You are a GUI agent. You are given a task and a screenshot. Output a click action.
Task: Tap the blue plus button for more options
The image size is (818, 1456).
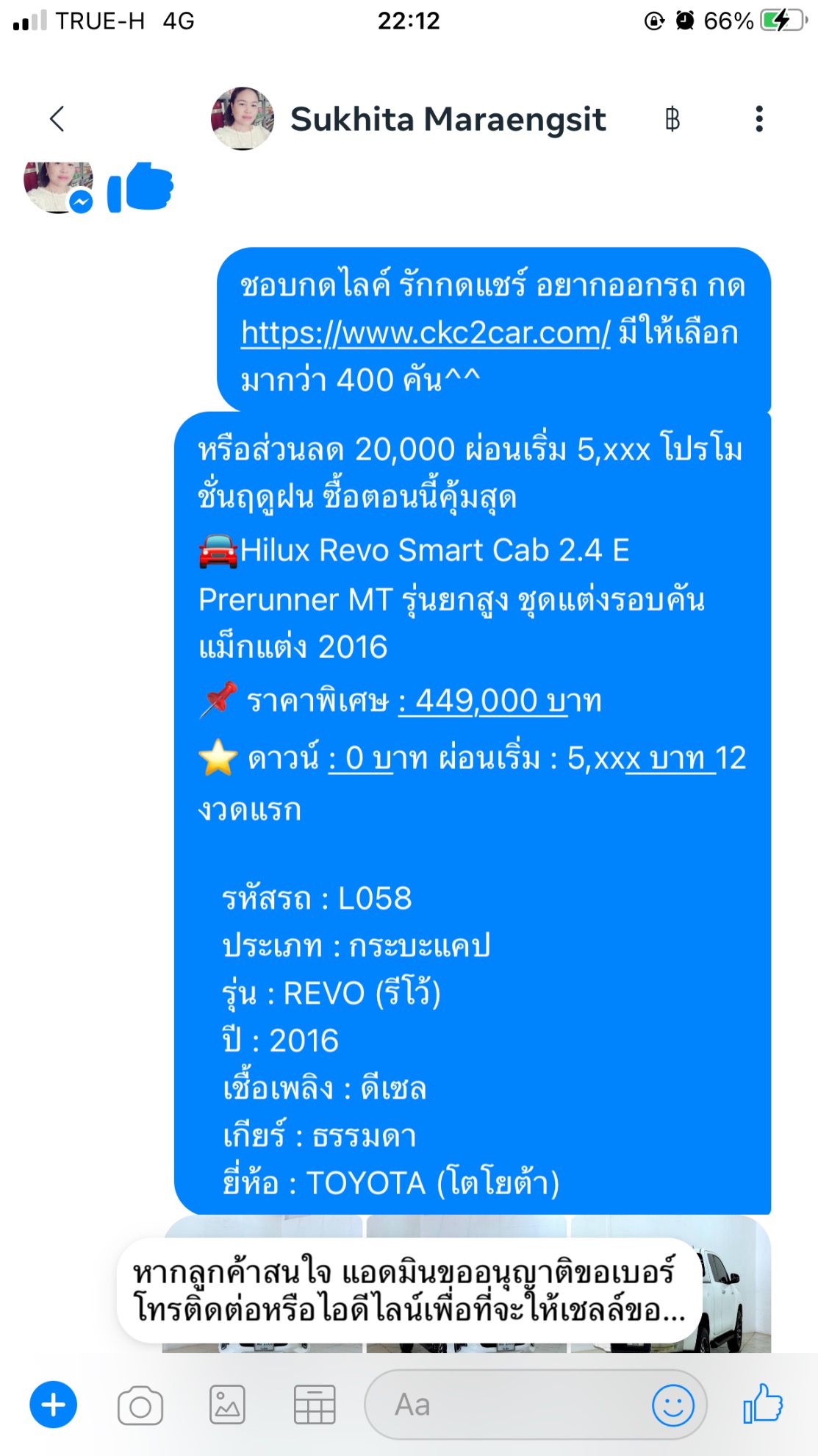click(x=53, y=1405)
